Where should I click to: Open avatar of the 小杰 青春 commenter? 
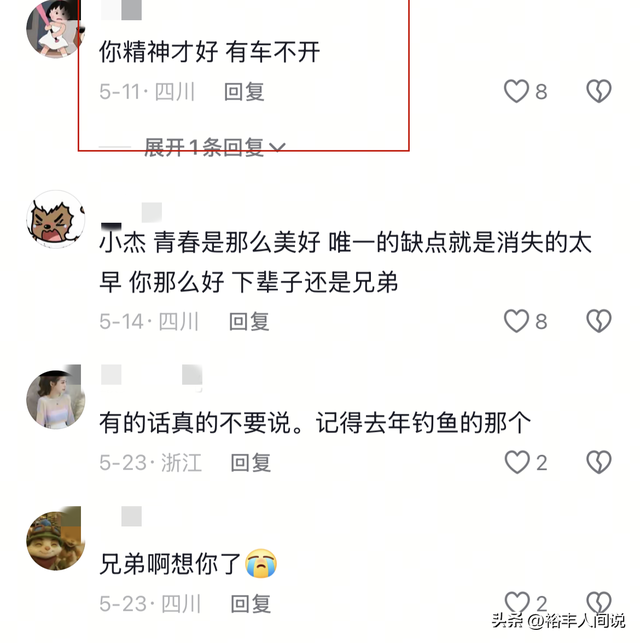pyautogui.click(x=54, y=219)
